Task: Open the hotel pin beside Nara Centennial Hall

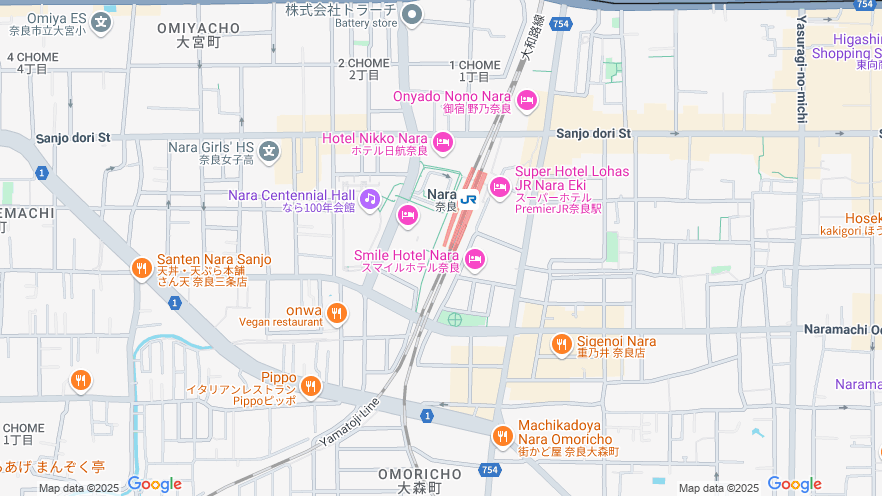Action: tap(408, 215)
